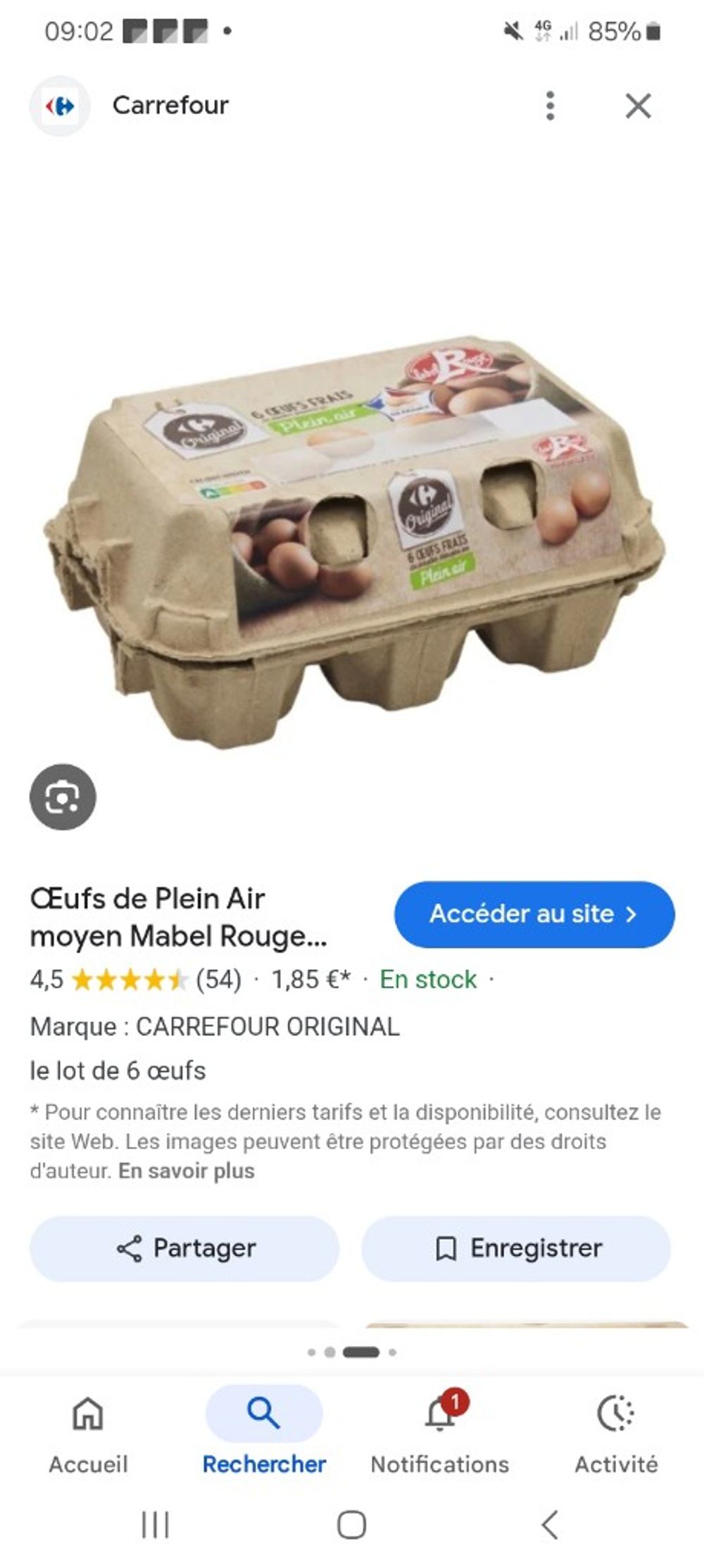Go to the Accueil tab

click(x=88, y=1432)
